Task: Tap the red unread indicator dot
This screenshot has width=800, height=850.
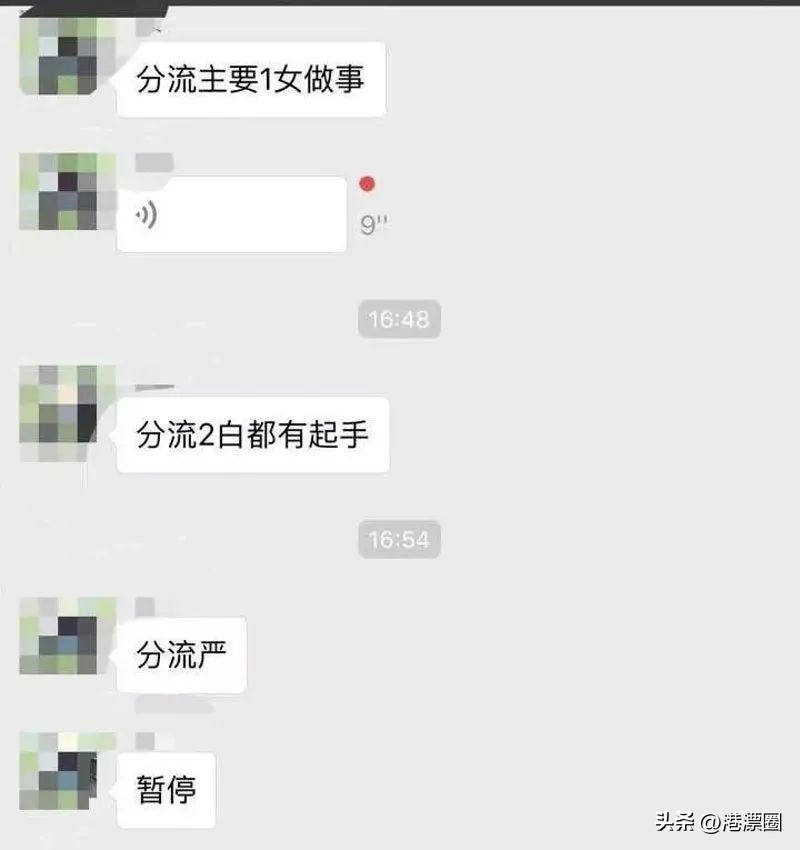Action: tap(368, 182)
